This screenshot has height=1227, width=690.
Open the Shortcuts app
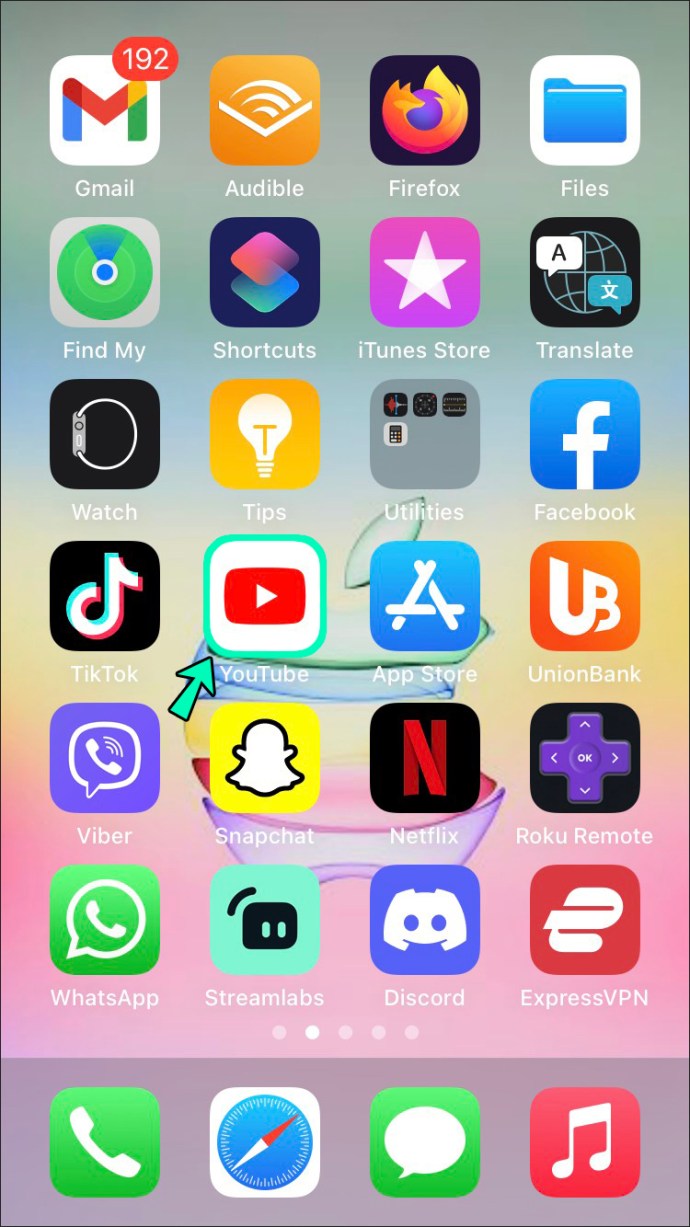click(x=265, y=272)
